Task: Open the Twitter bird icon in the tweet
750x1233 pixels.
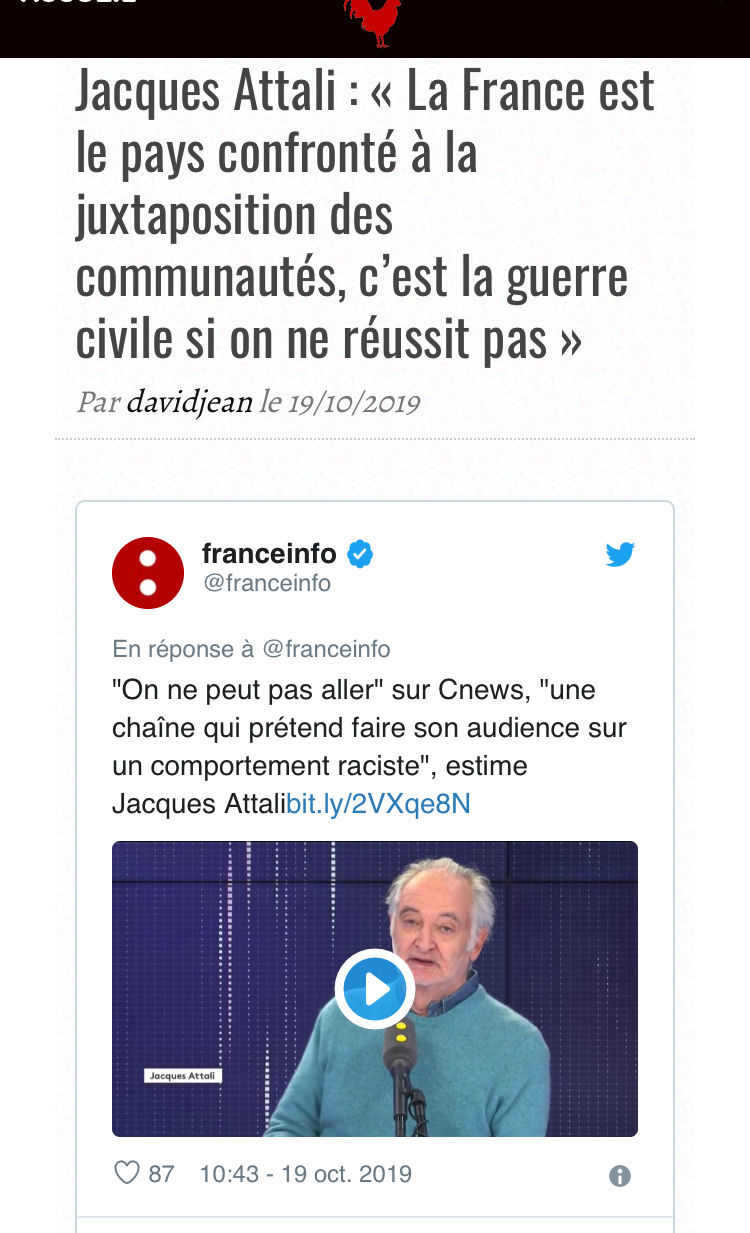Action: tap(620, 555)
